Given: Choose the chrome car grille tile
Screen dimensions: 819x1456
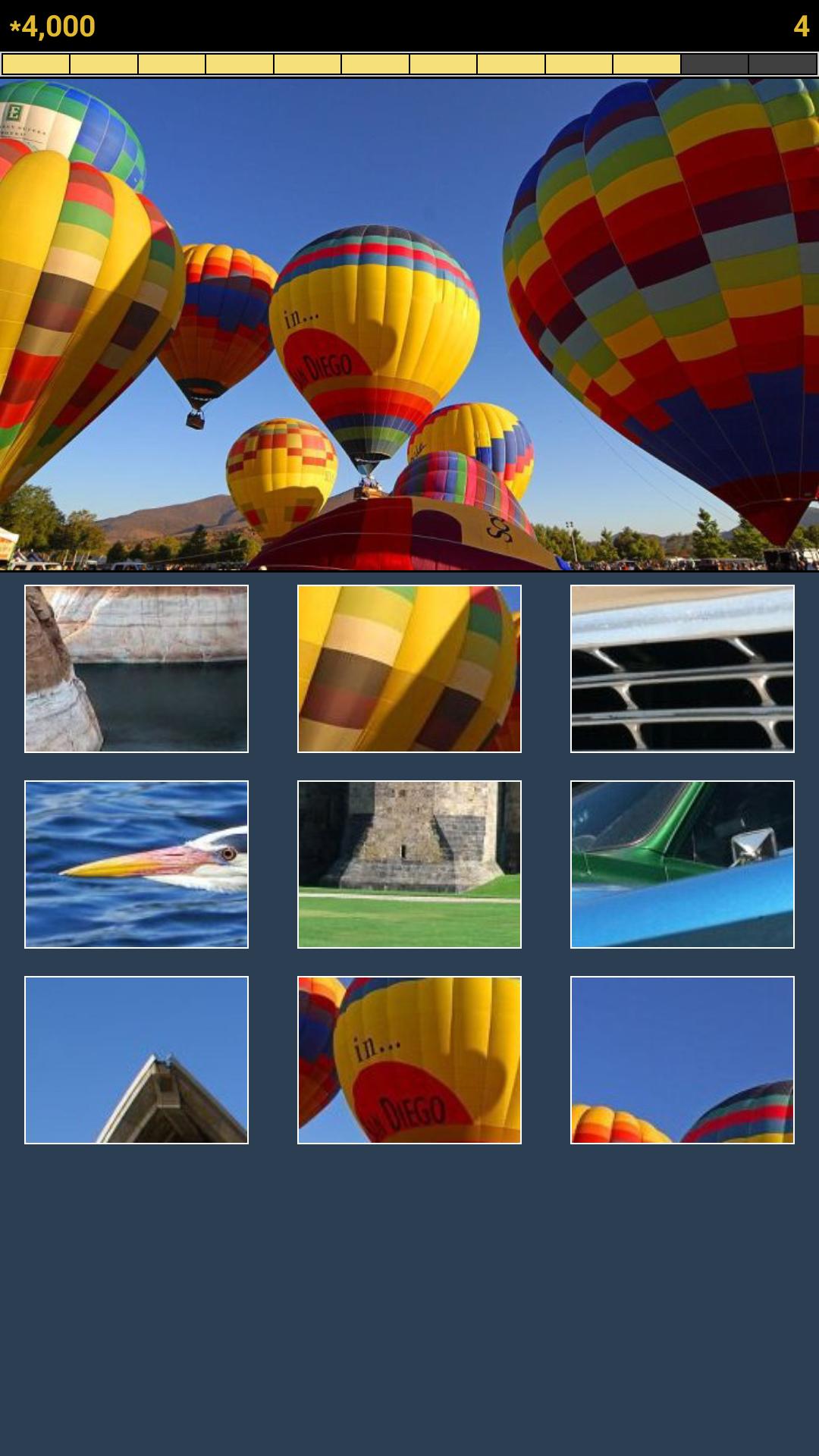Looking at the screenshot, I should [x=682, y=669].
